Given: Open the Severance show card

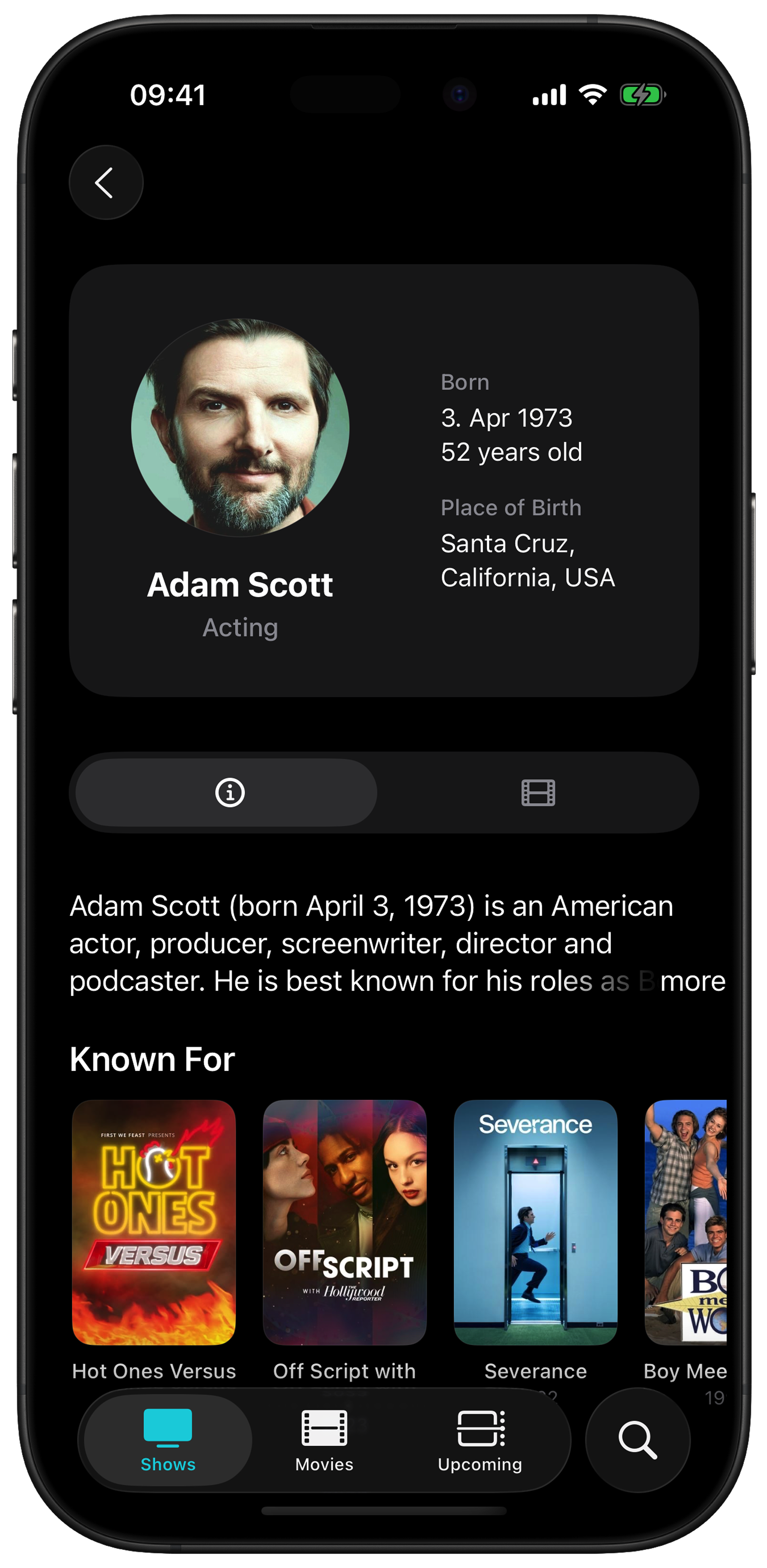Looking at the screenshot, I should (x=536, y=1222).
